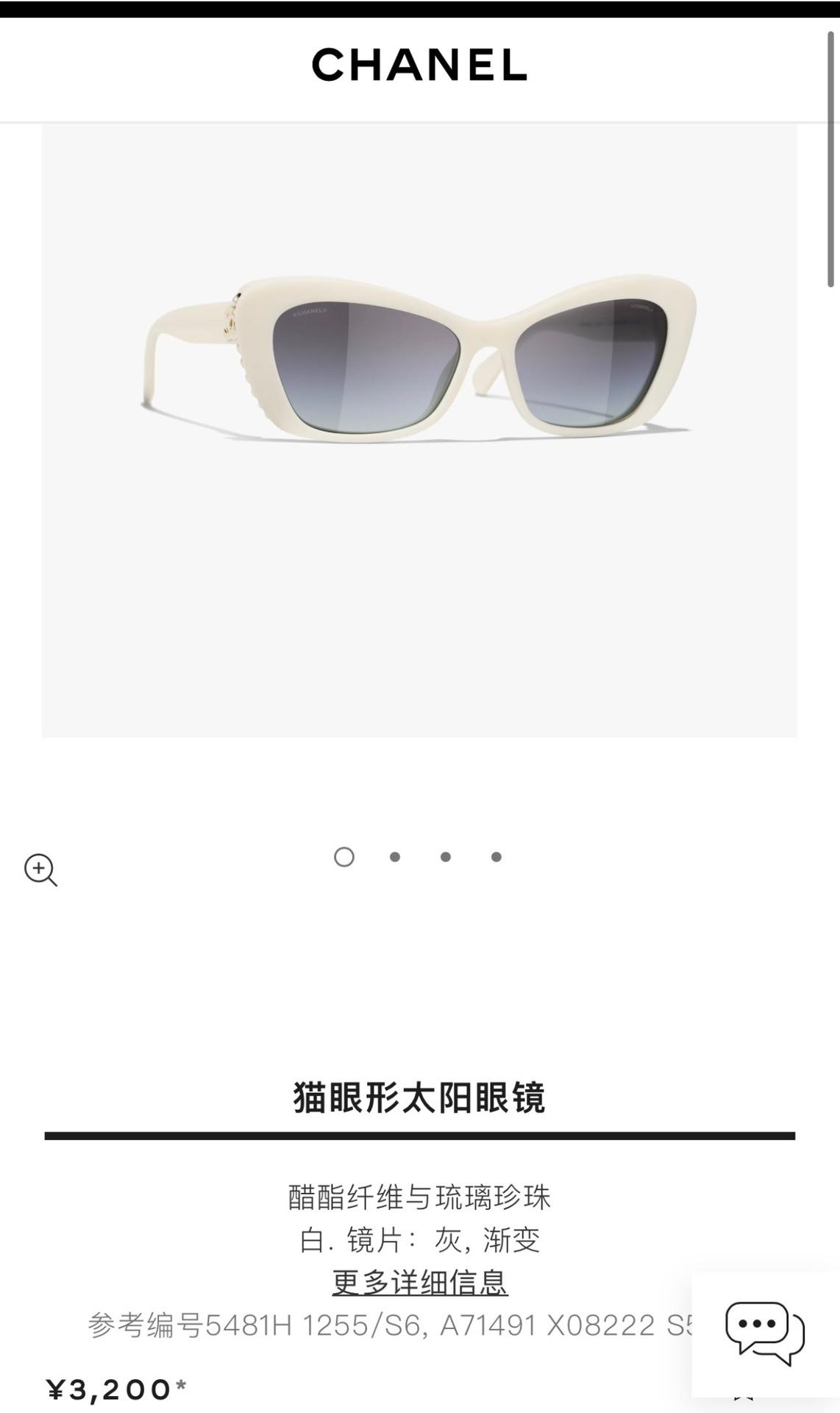Open the chat support bubble
The height and width of the screenshot is (1413, 840).
point(764,1332)
